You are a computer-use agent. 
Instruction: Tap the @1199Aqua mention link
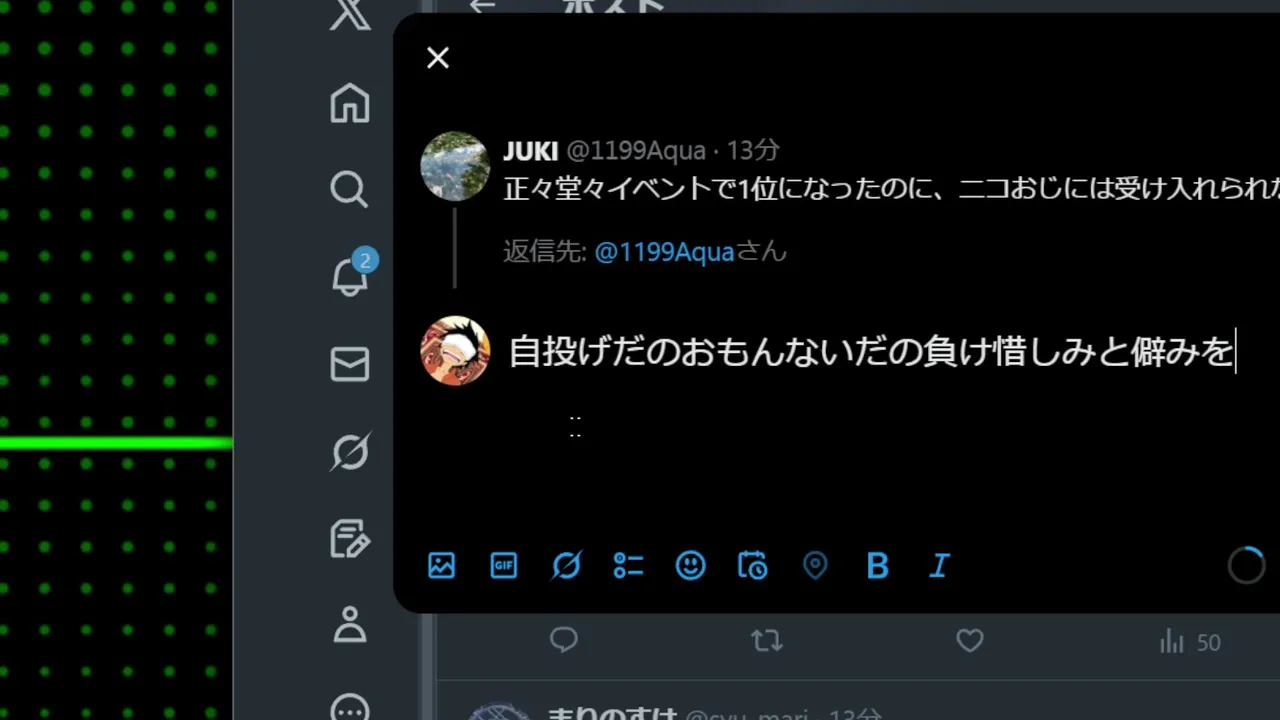664,252
